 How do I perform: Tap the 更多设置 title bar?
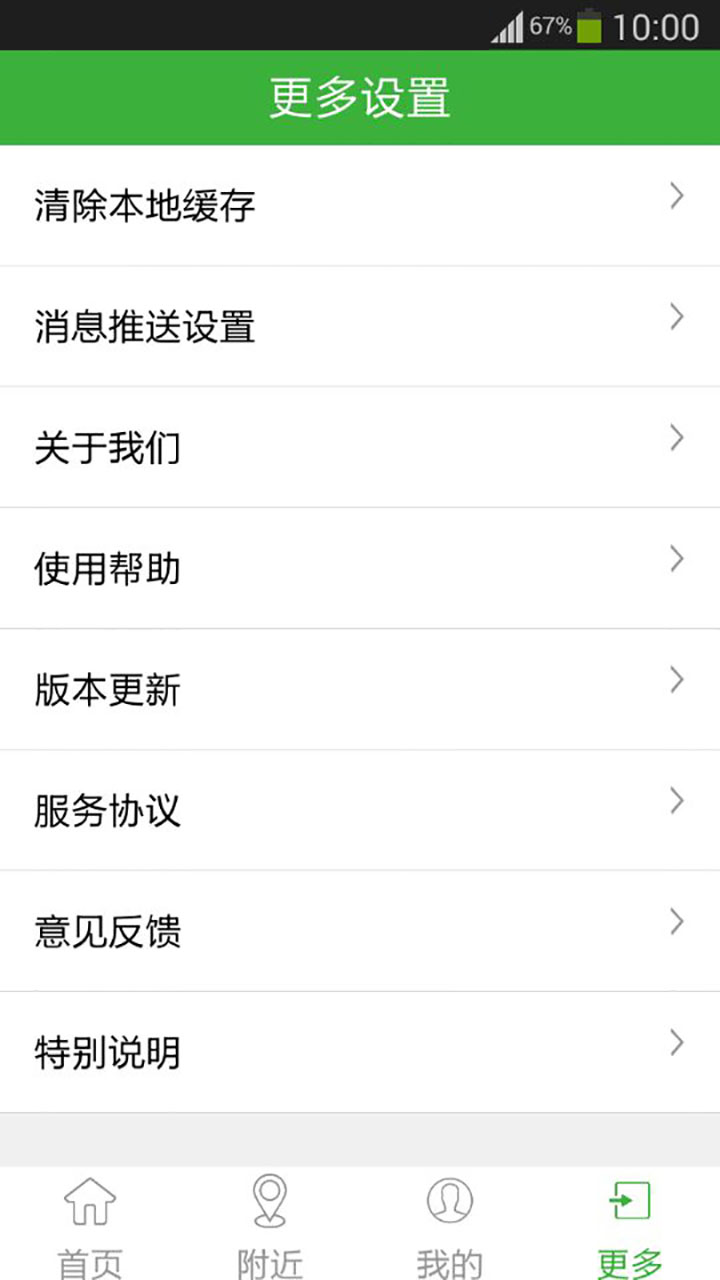pos(360,97)
